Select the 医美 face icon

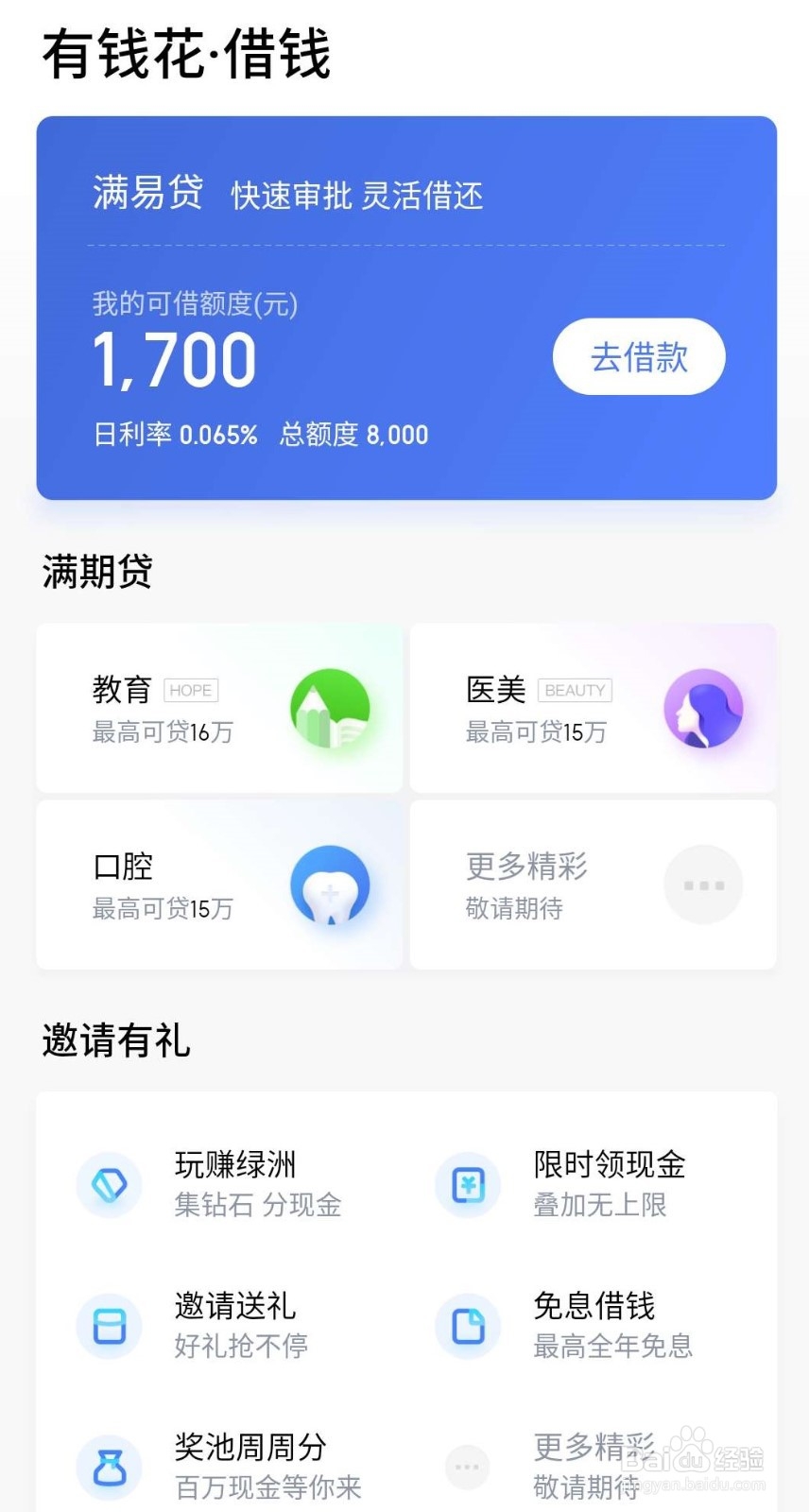(x=704, y=709)
